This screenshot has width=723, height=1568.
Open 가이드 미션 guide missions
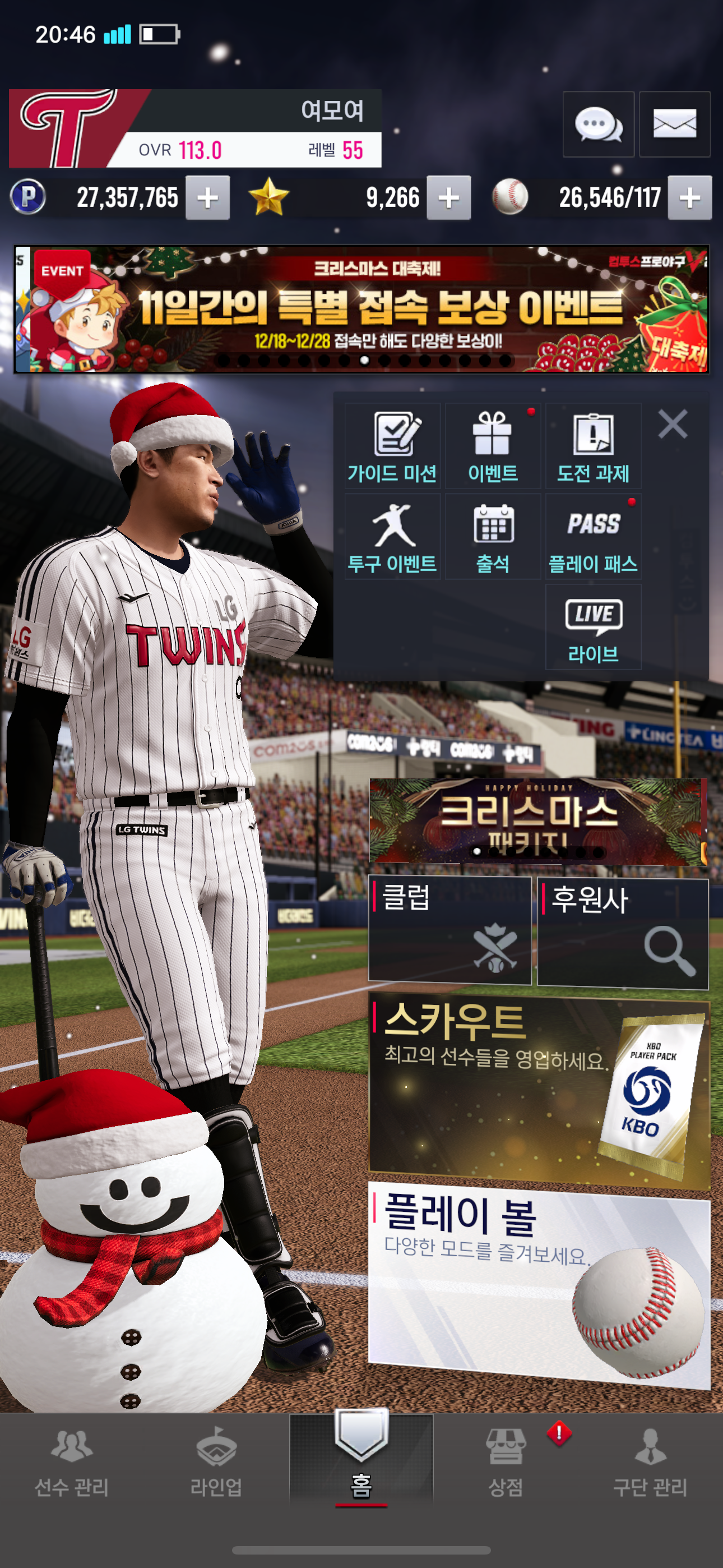coord(392,446)
